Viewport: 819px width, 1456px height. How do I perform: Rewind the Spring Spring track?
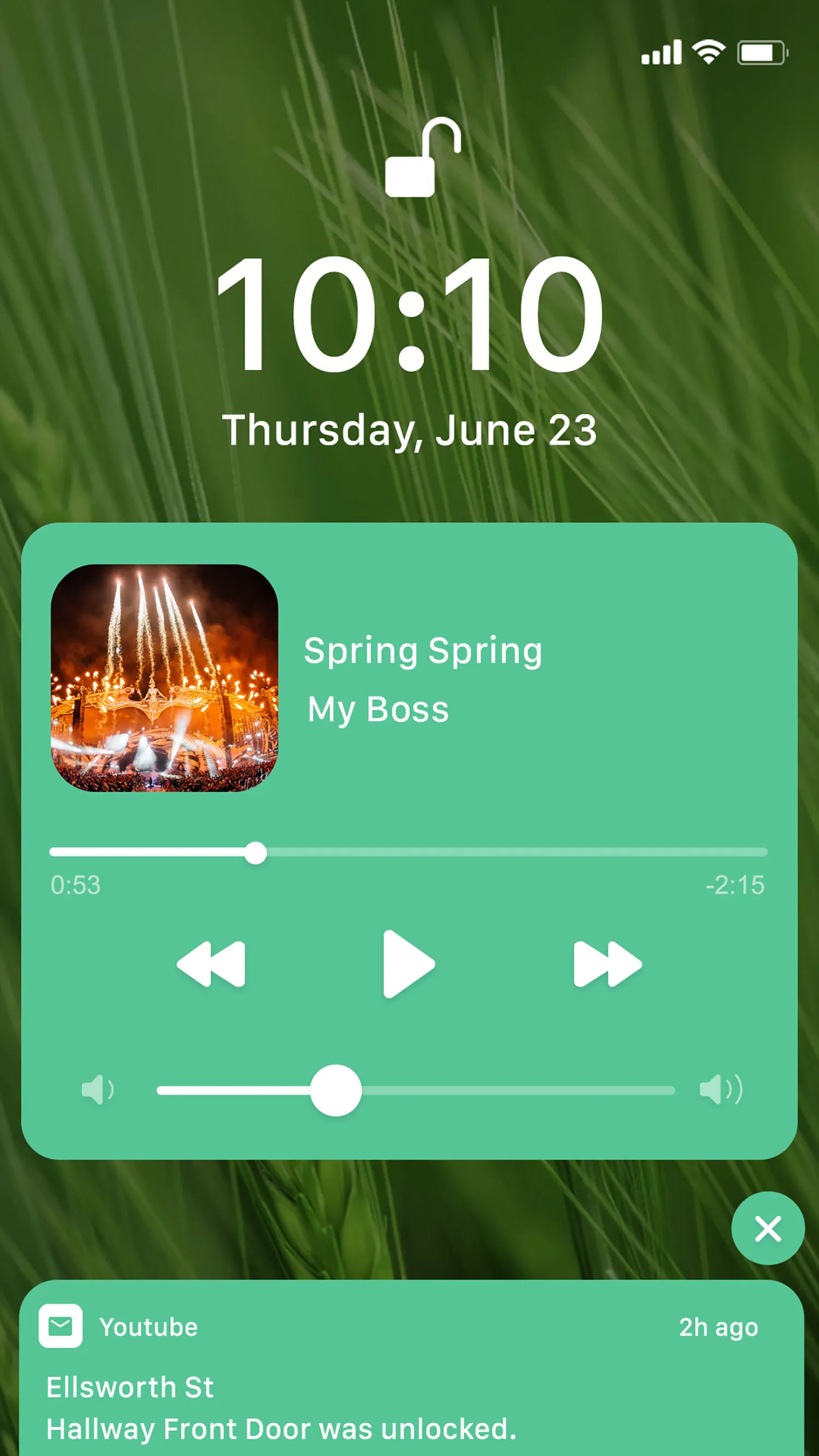pyautogui.click(x=211, y=964)
